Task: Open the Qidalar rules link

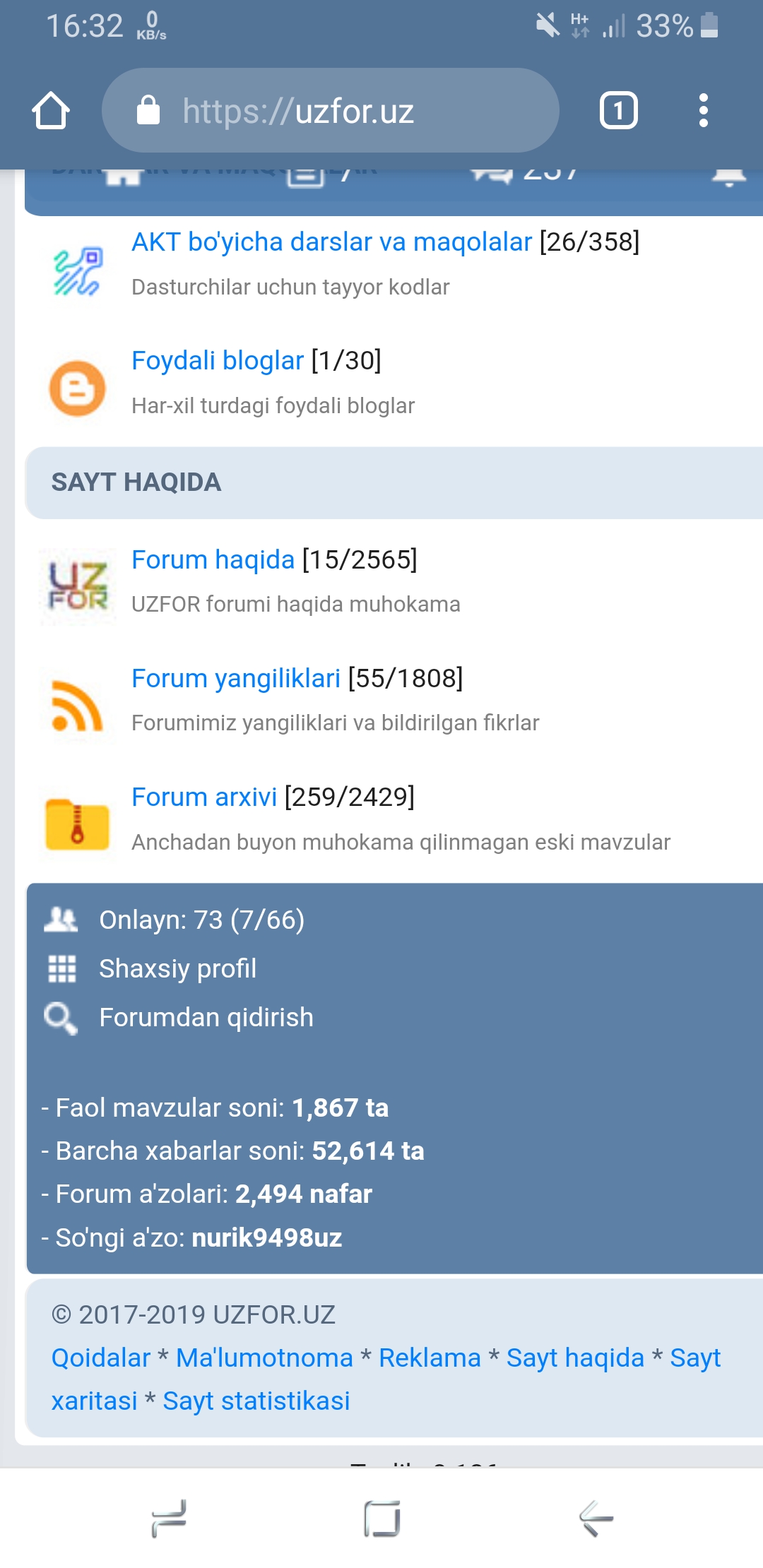Action: [x=101, y=1358]
